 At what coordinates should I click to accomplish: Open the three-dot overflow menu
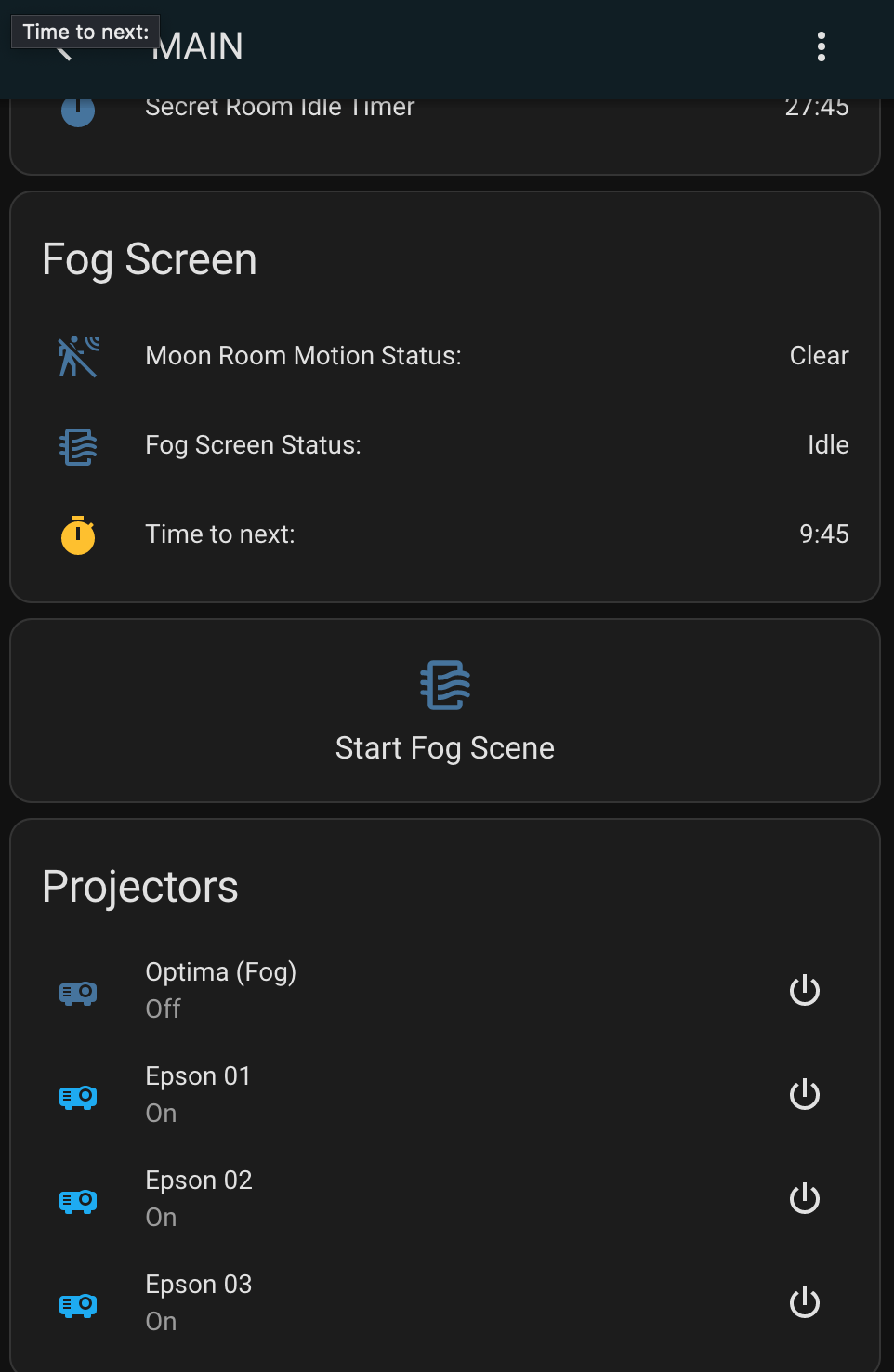tap(822, 46)
